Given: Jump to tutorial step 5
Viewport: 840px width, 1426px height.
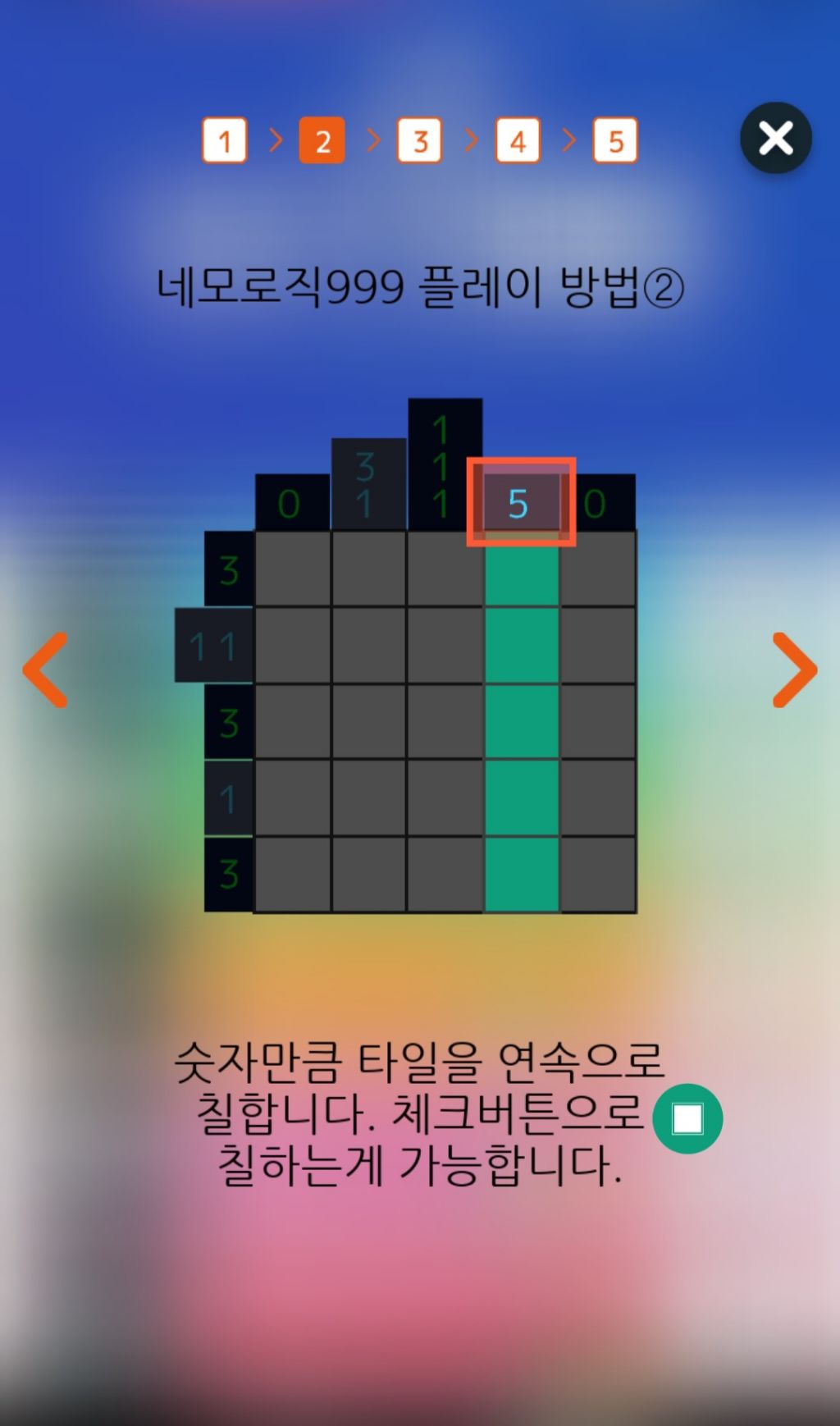Looking at the screenshot, I should 615,140.
